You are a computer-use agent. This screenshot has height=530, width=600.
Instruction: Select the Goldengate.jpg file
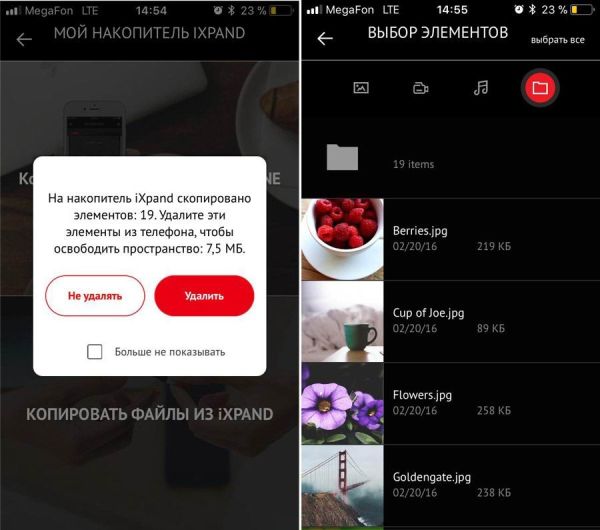pos(450,485)
